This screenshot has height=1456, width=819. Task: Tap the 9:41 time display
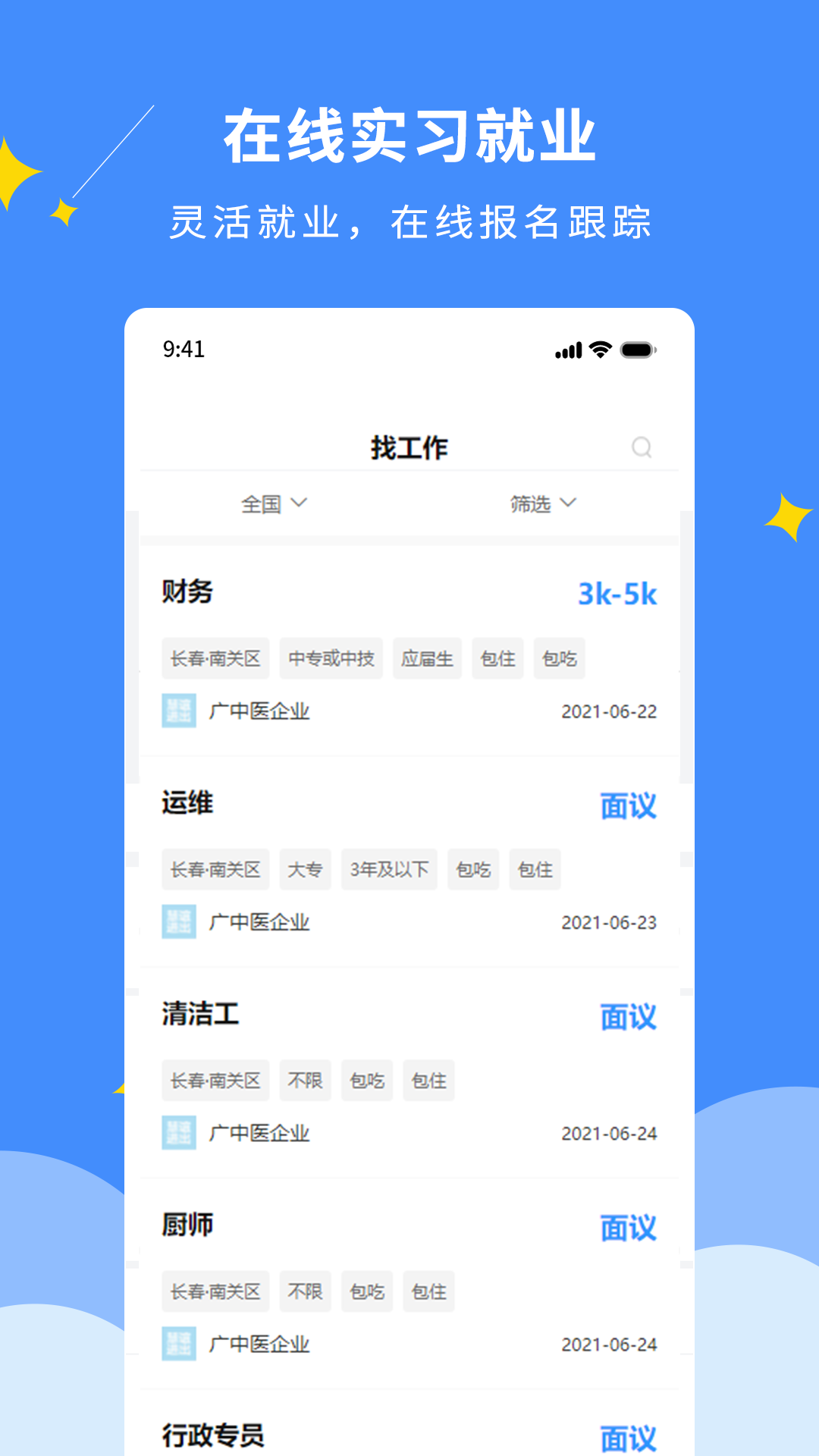coord(182,350)
